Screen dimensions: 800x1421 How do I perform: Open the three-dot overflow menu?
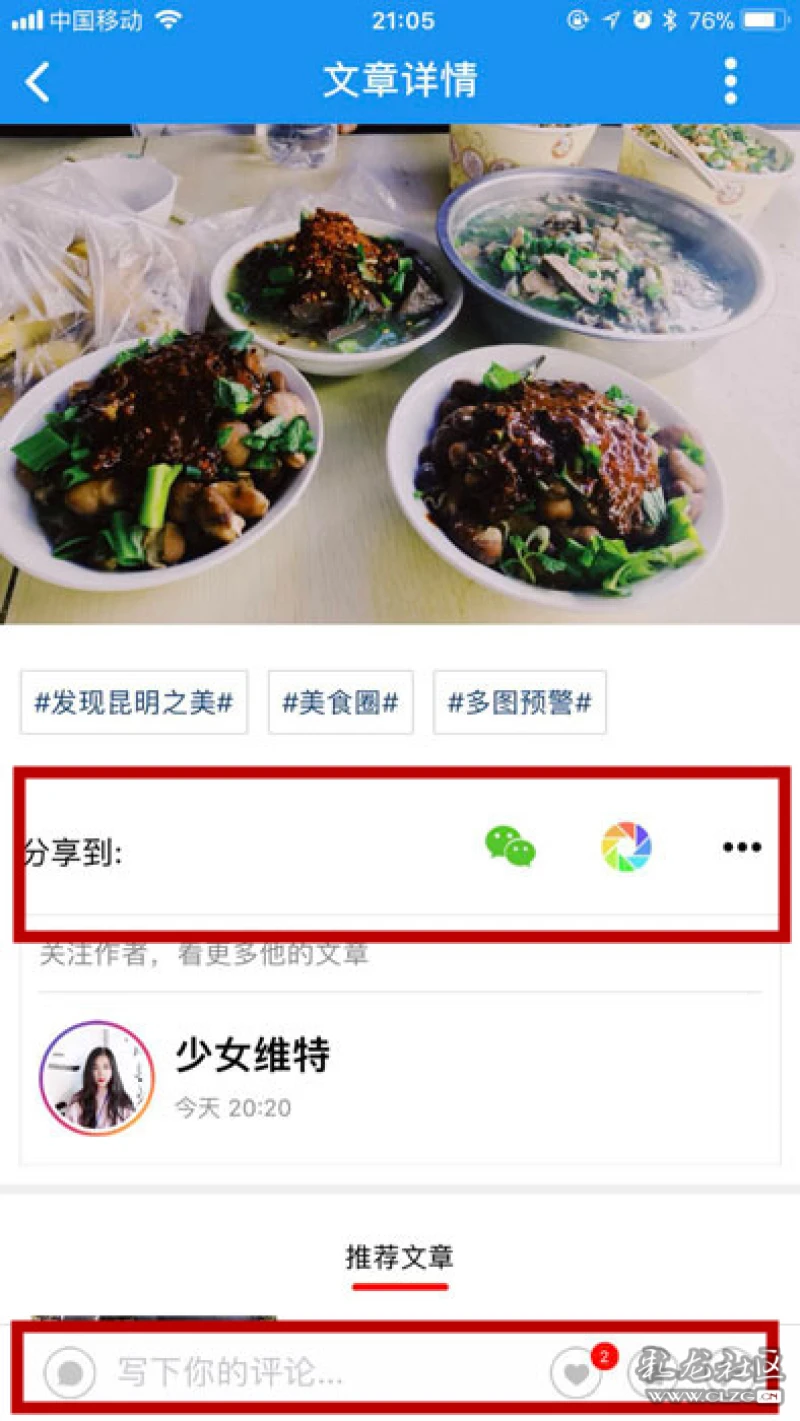(731, 81)
